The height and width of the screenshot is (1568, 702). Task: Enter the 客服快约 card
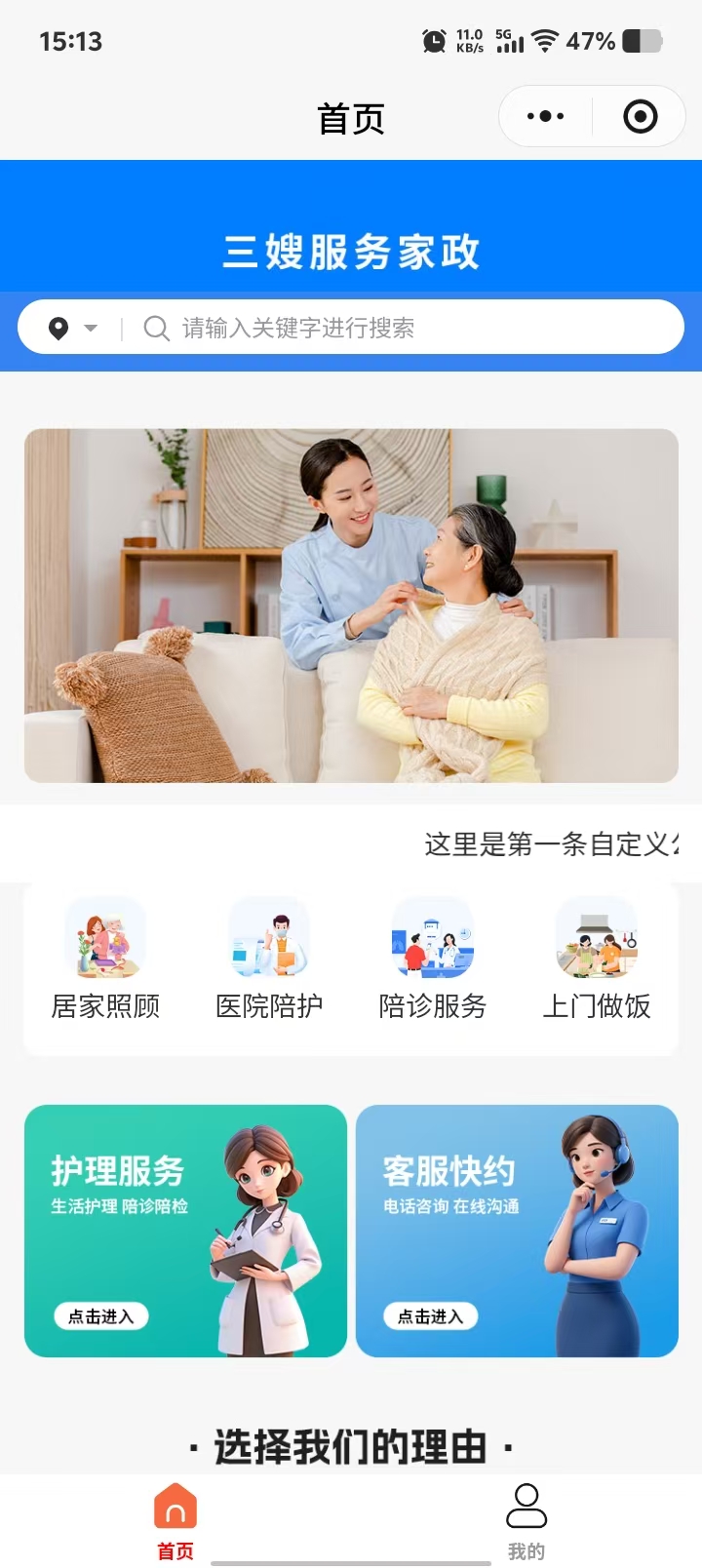[x=517, y=1231]
